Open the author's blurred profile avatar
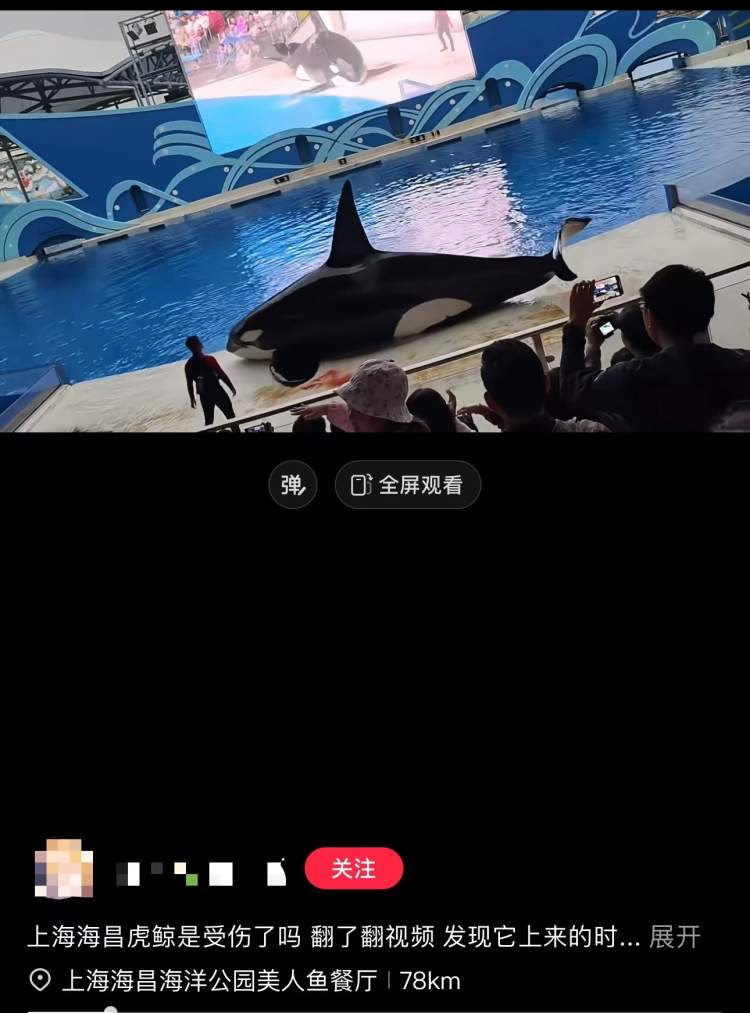The width and height of the screenshot is (750, 1013). 64,869
